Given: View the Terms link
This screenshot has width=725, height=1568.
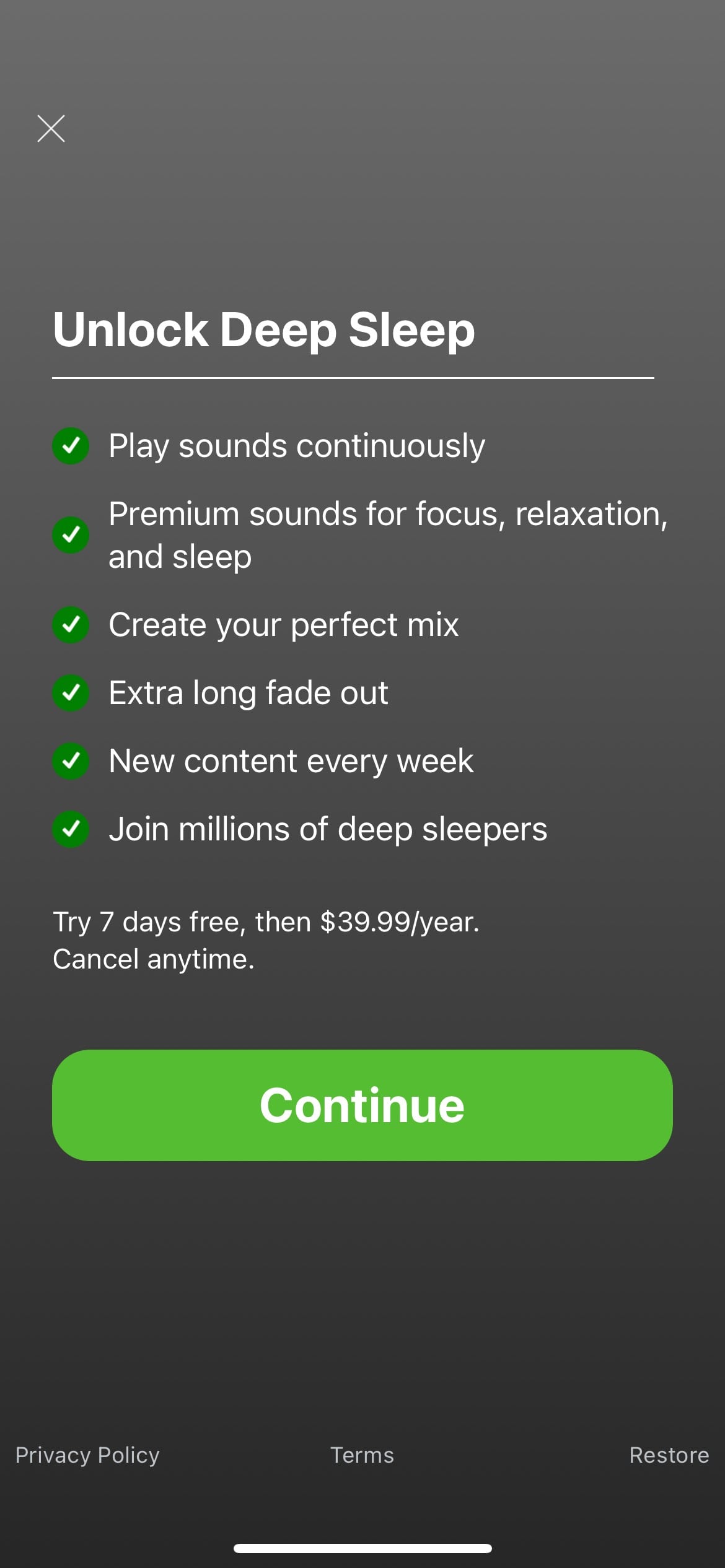Looking at the screenshot, I should 362,1455.
